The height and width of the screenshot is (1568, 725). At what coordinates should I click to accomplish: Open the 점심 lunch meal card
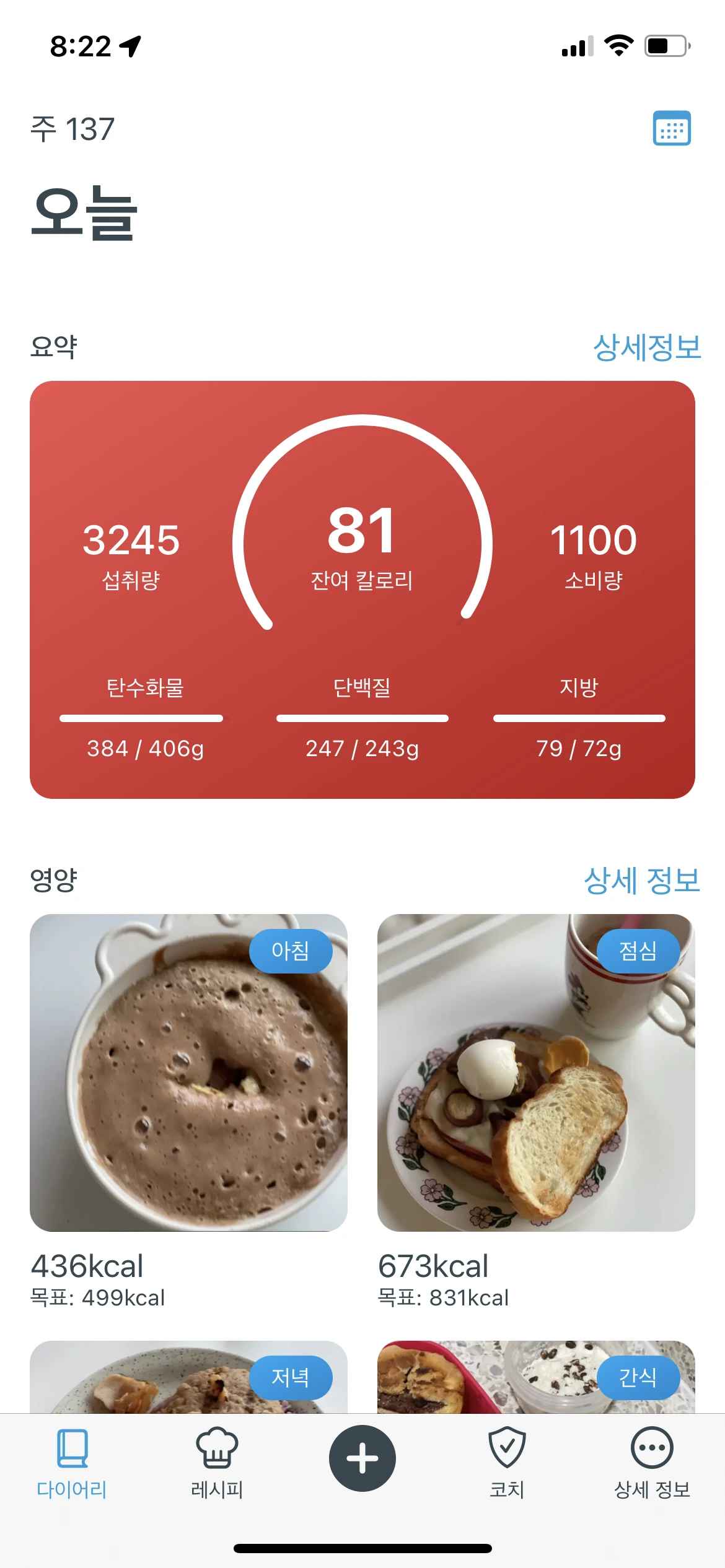536,1073
